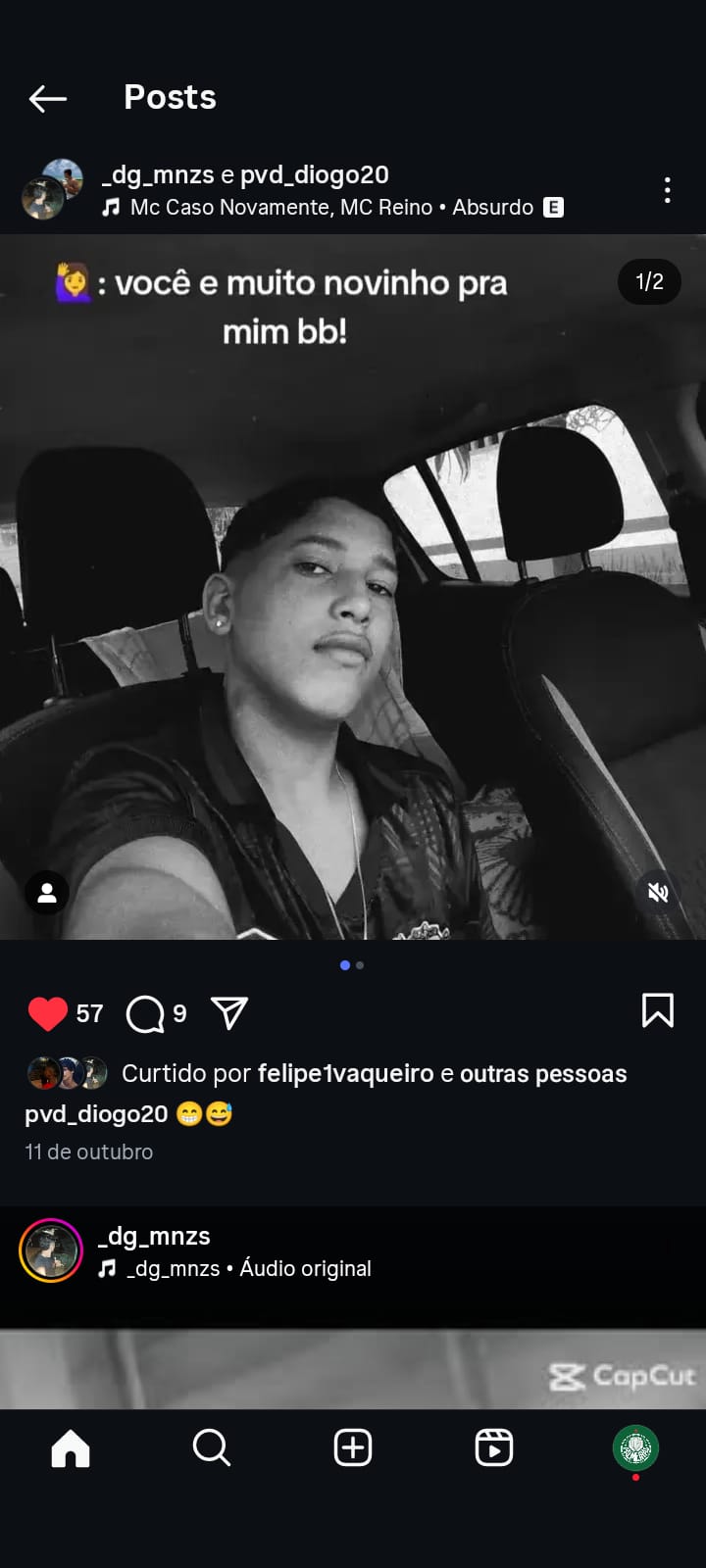See the other people who liked this post
The height and width of the screenshot is (1568, 706).
[542, 1074]
